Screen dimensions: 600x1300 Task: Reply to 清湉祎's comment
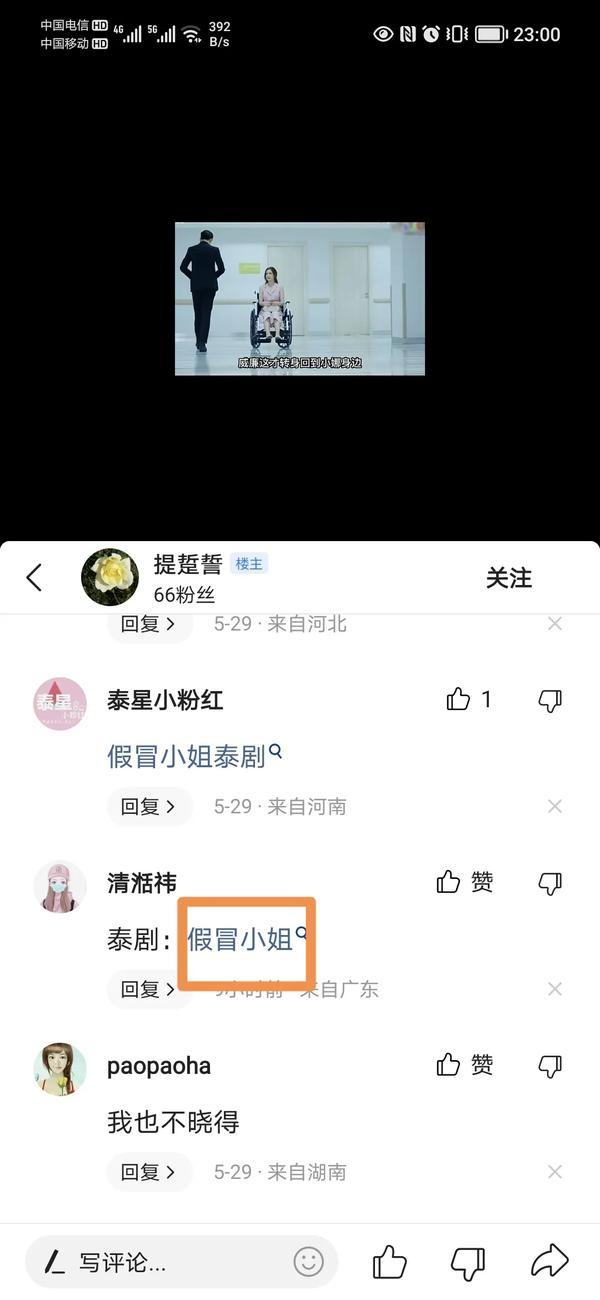149,989
